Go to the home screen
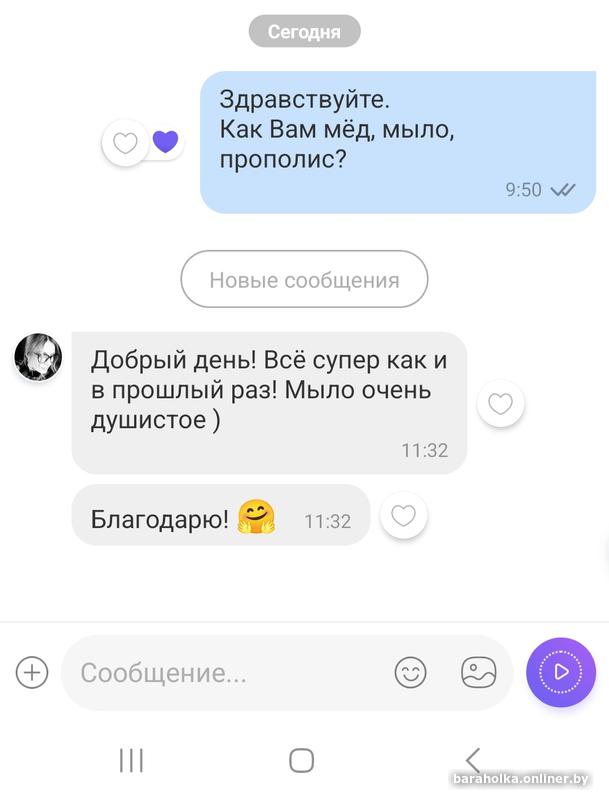The width and height of the screenshot is (609, 800). click(x=301, y=760)
